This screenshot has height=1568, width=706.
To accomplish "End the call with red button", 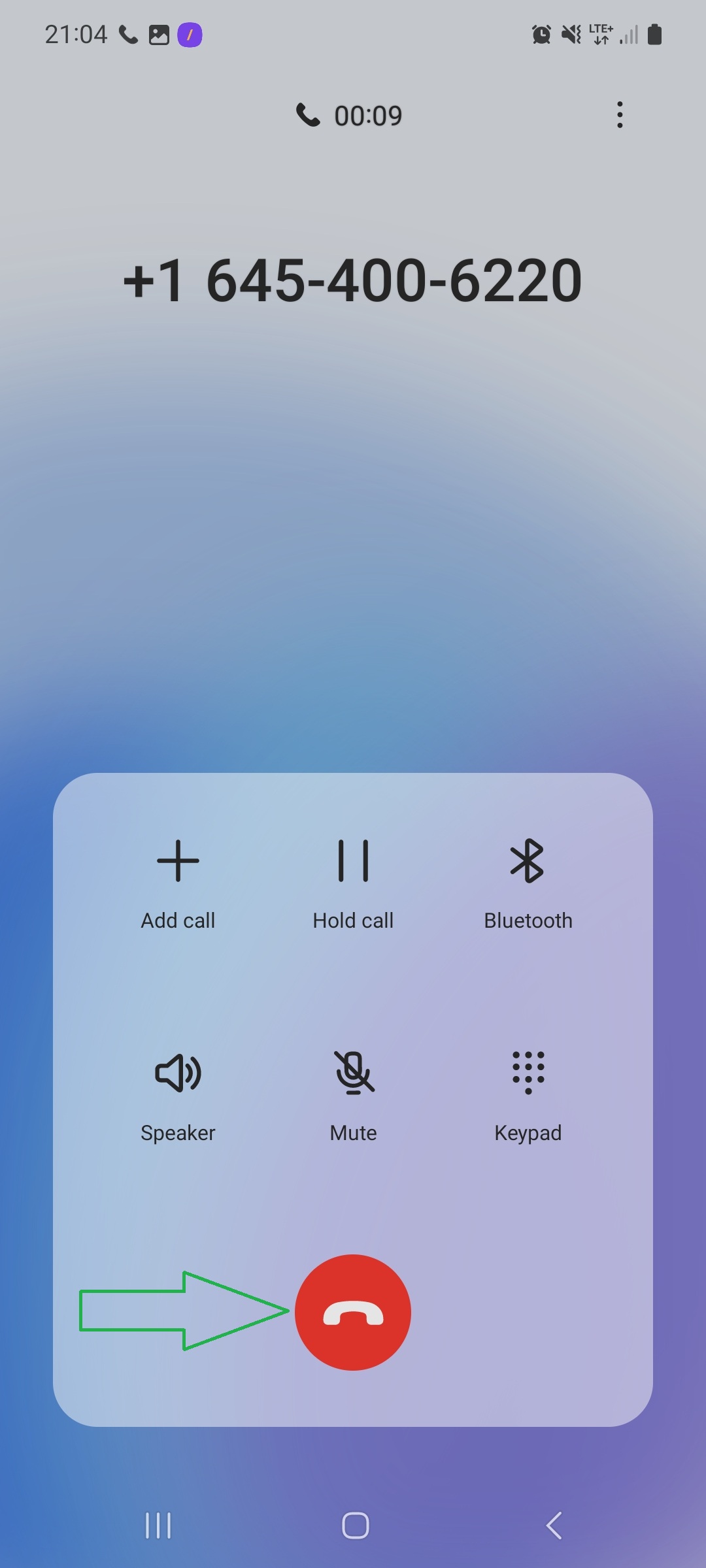I will 353,1312.
